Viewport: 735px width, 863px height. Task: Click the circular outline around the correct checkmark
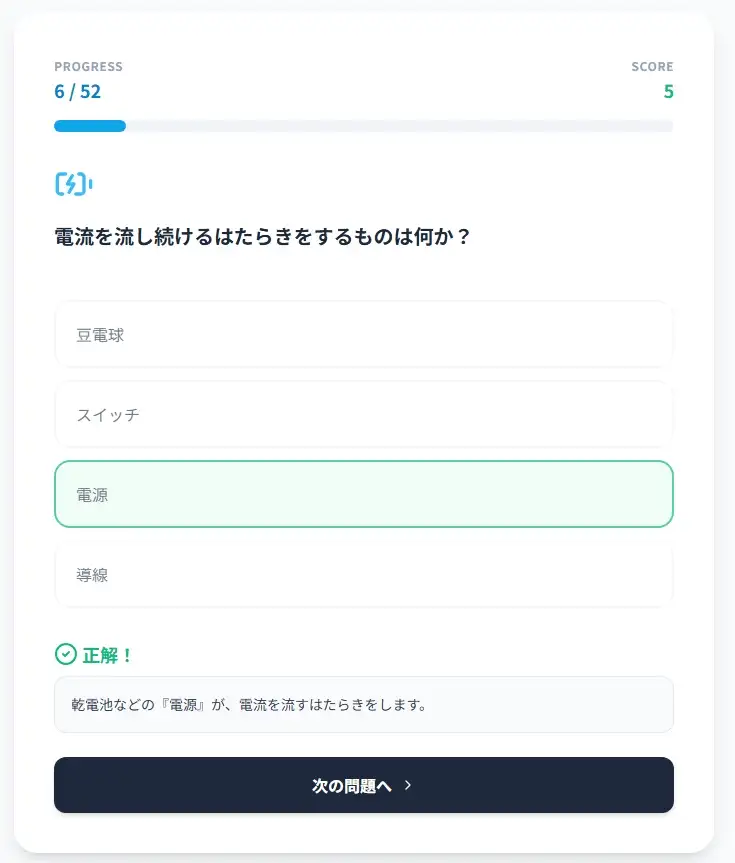point(65,654)
